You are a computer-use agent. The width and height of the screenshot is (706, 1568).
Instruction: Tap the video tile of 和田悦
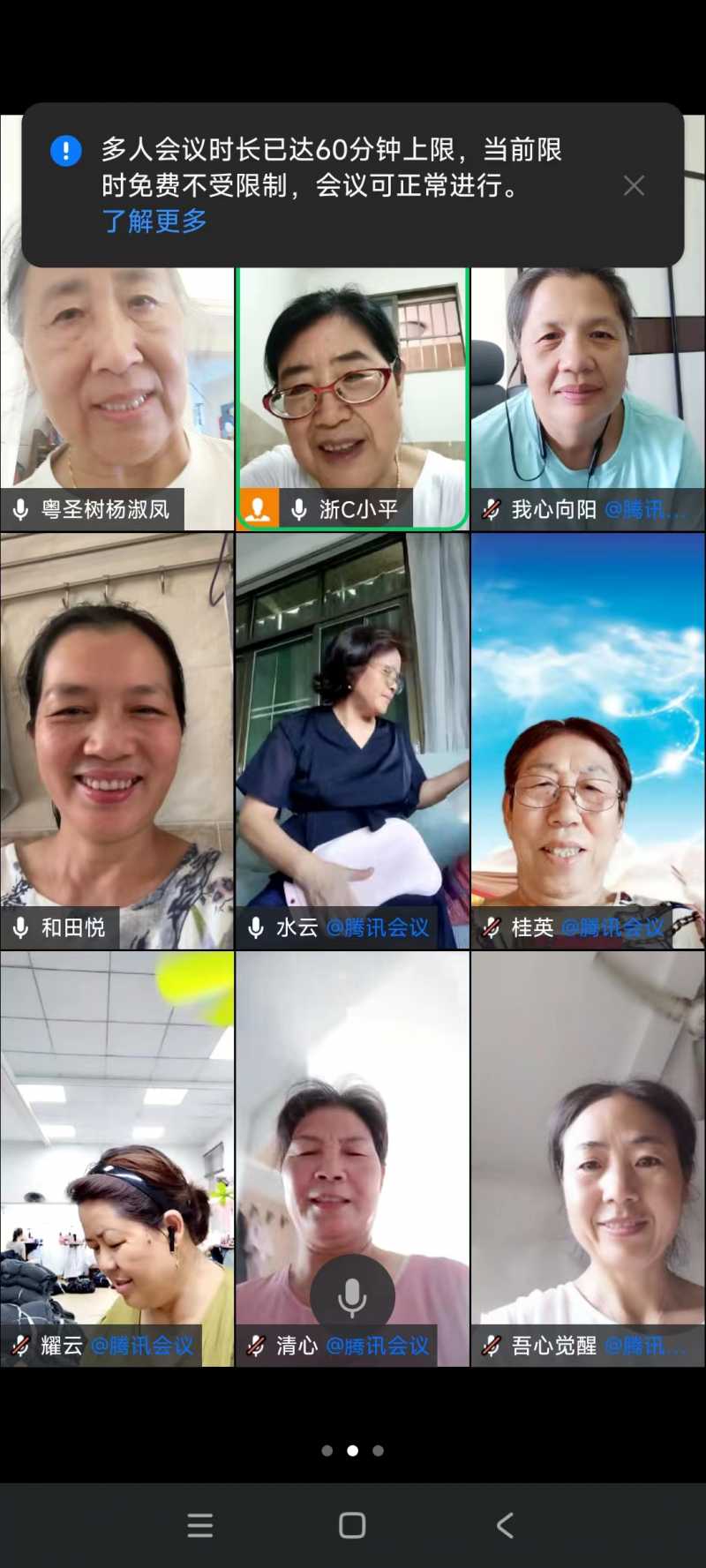tap(116, 741)
